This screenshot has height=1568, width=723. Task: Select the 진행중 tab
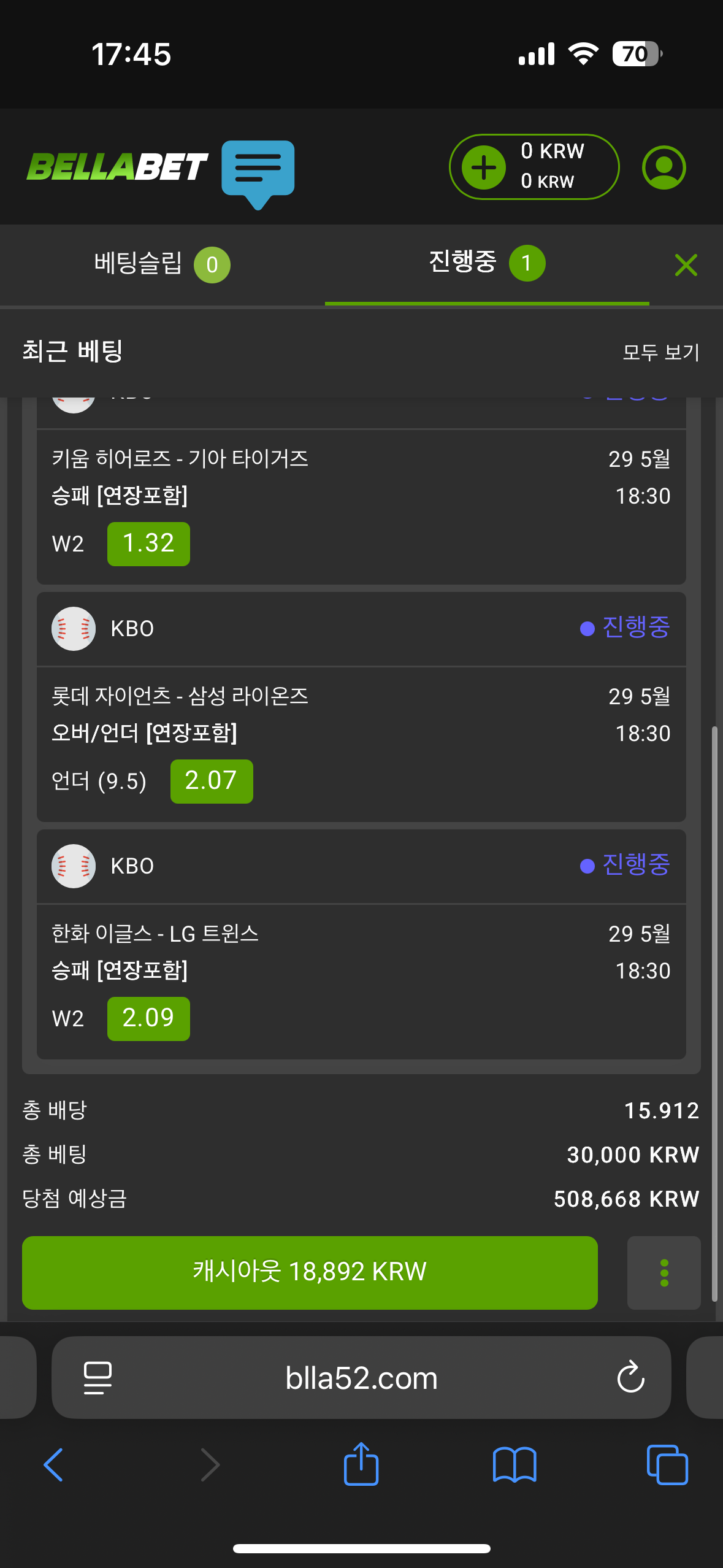[486, 263]
